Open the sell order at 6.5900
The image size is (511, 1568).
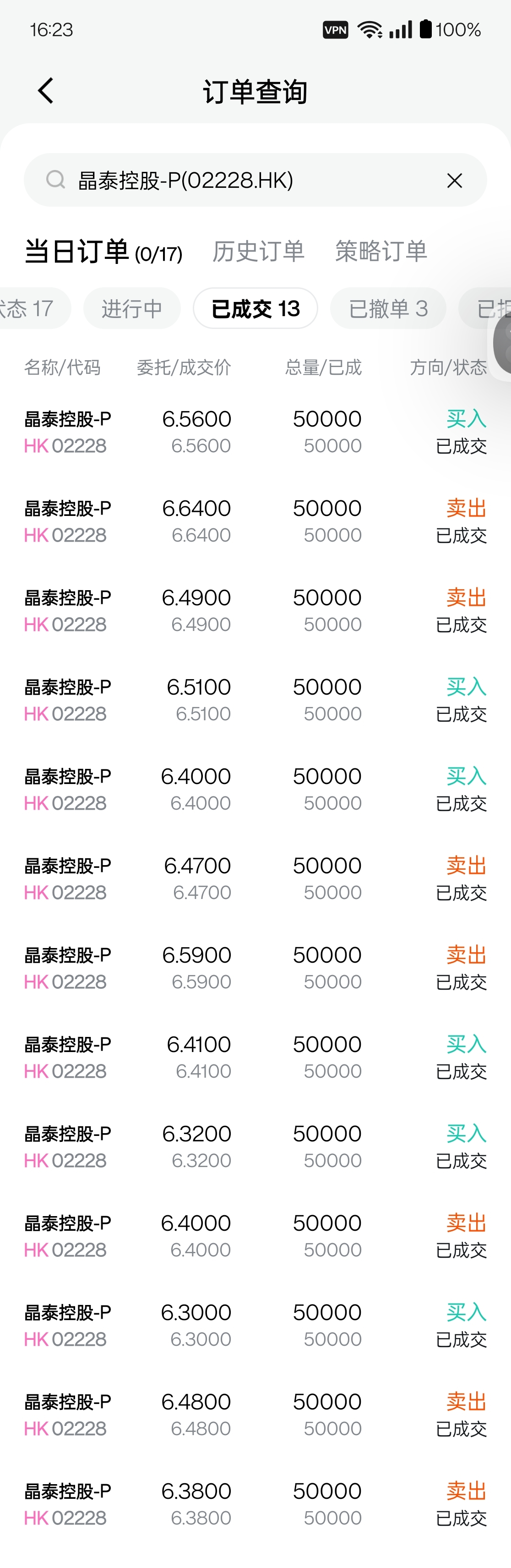pyautogui.click(x=255, y=968)
